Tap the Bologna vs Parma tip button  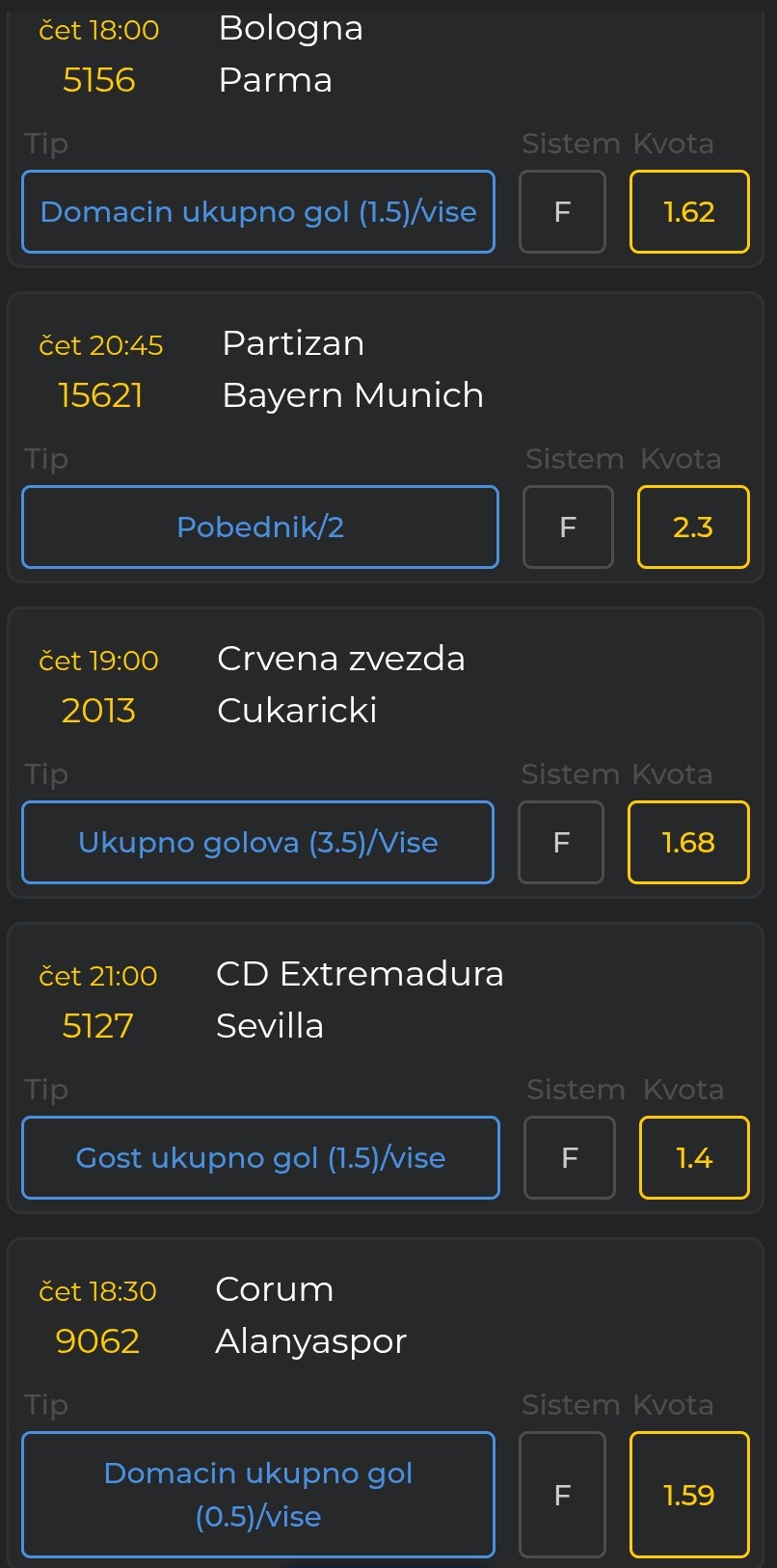click(x=258, y=212)
